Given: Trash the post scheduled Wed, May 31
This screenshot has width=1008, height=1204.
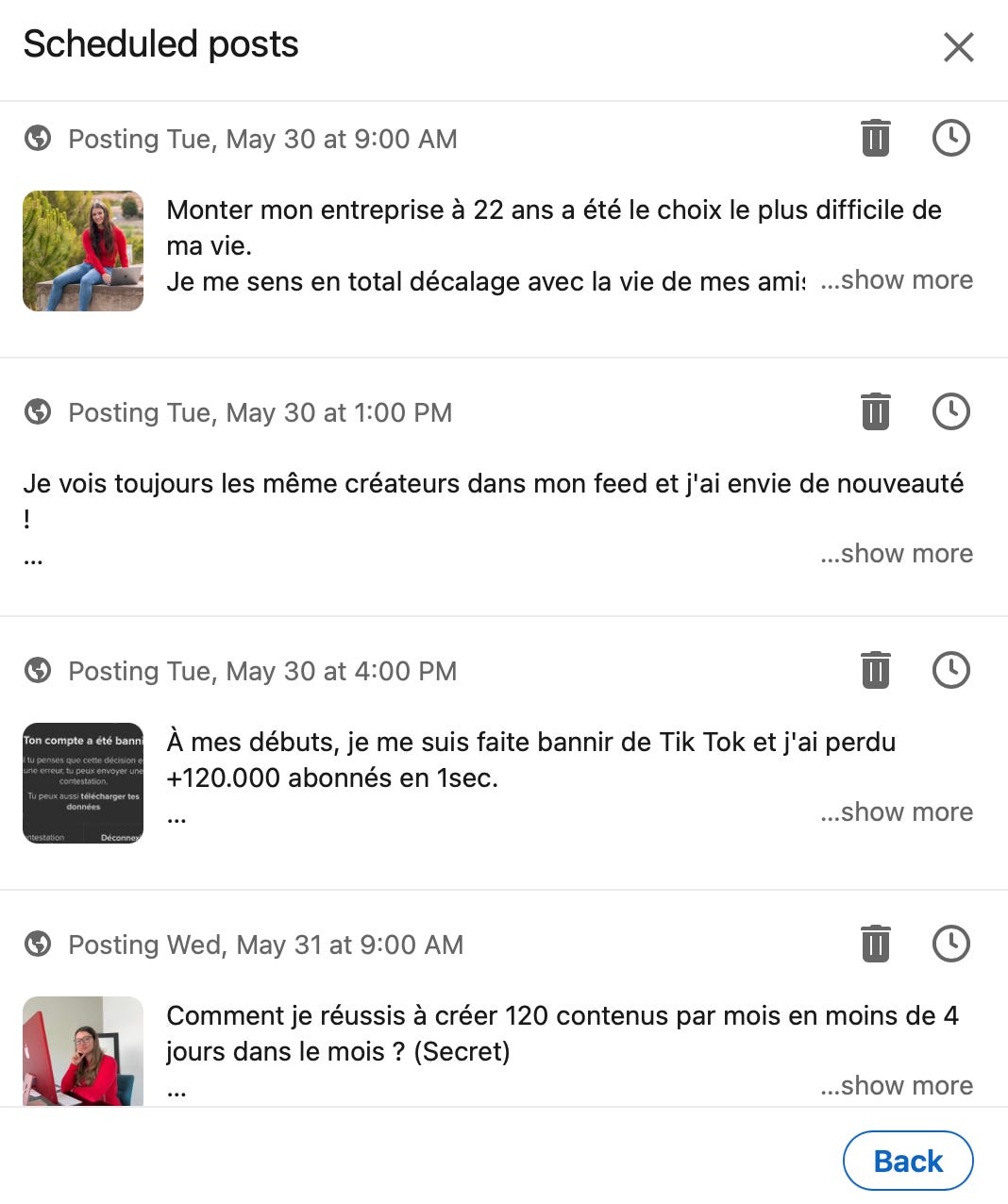Looking at the screenshot, I should coord(875,944).
